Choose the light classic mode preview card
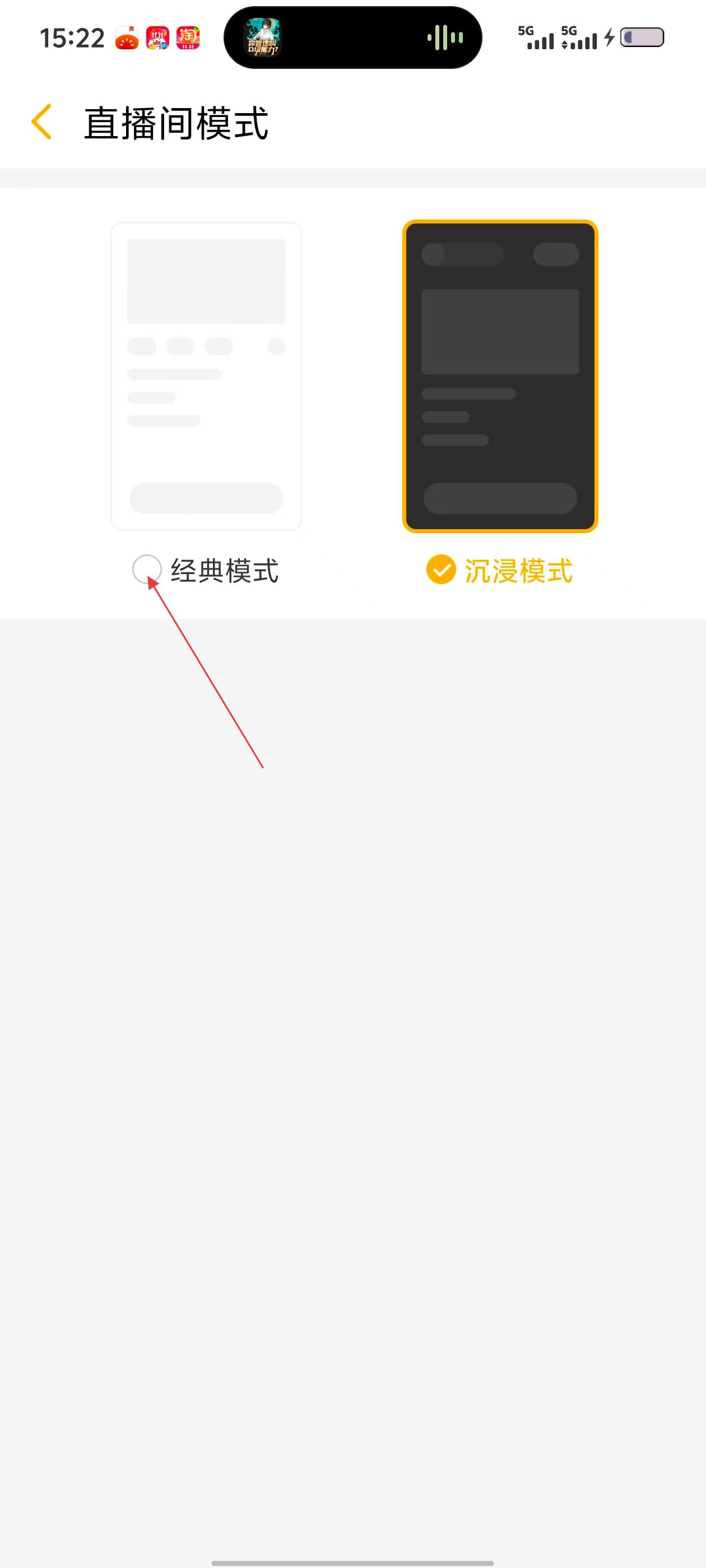The width and height of the screenshot is (706, 1568). click(206, 376)
